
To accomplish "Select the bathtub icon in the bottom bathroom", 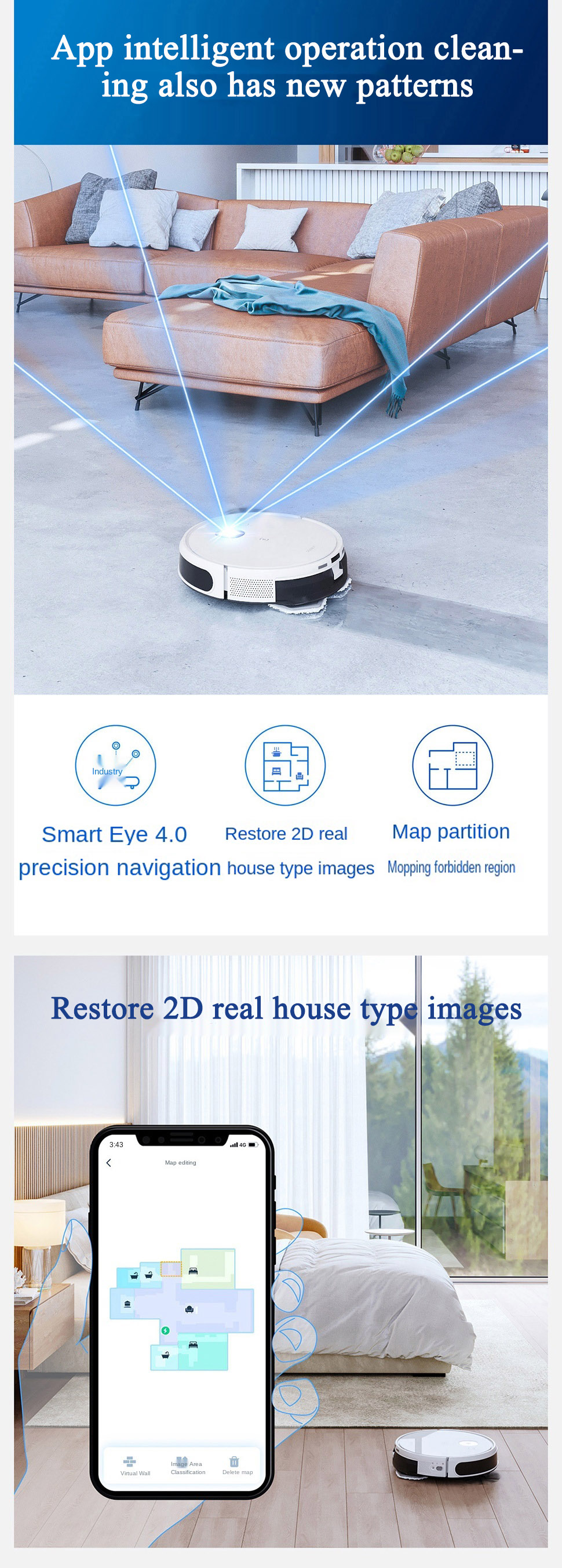I will coord(166,1356).
